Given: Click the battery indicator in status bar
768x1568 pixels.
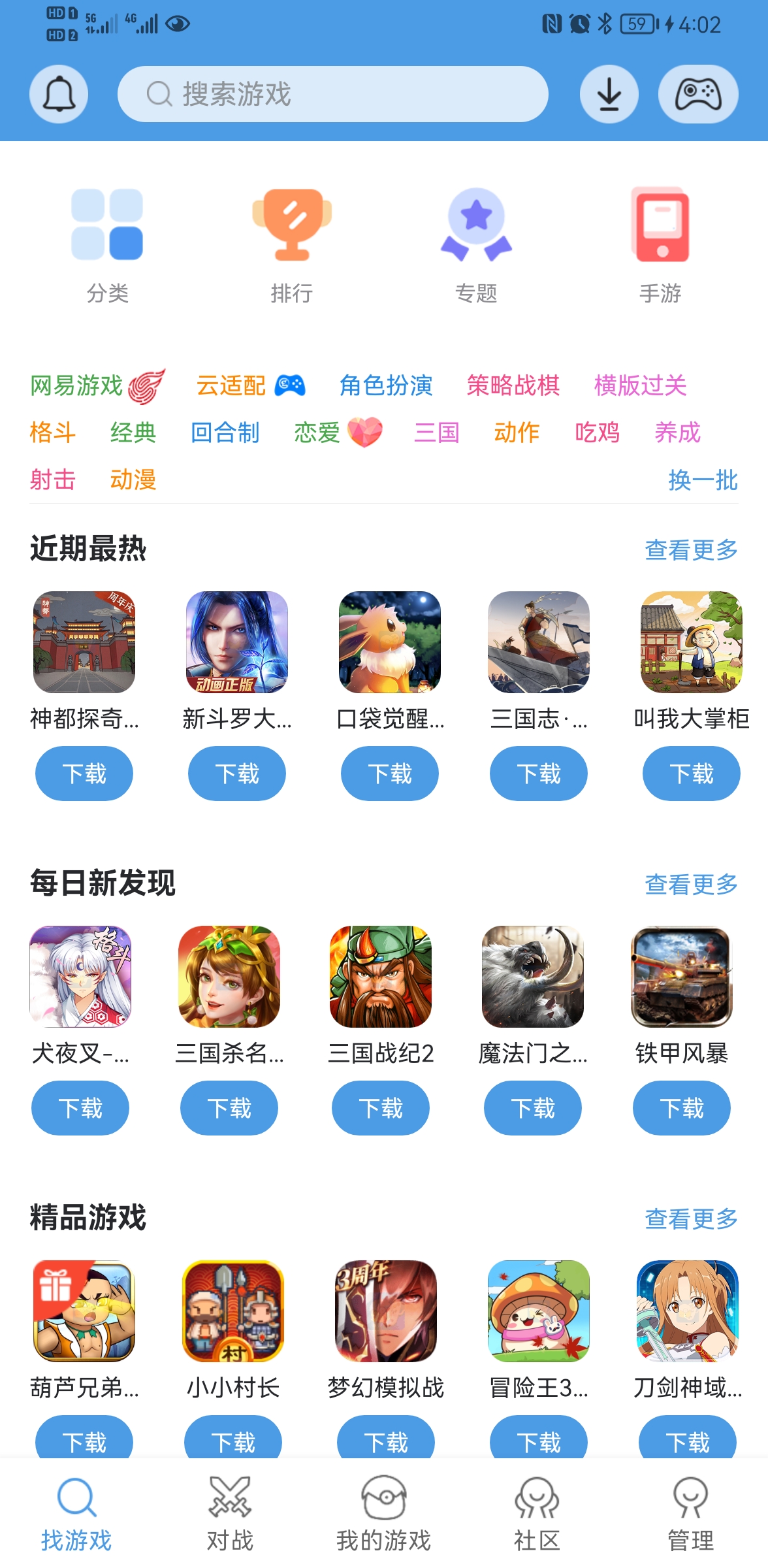Looking at the screenshot, I should [635, 24].
